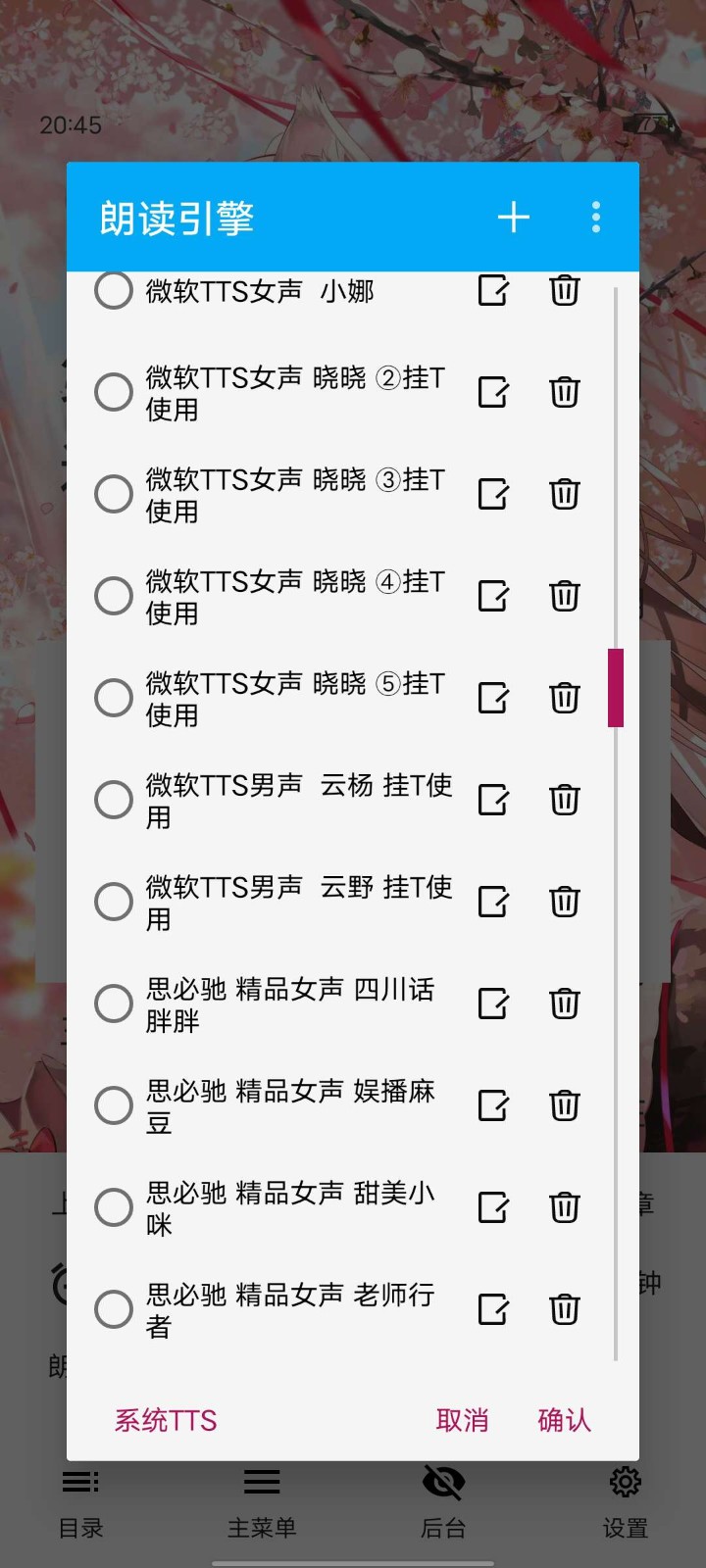Screen dimensions: 706x1568
Task: Choose 微软TTS女声 晓晓 ④挂T使用
Action: 114,596
